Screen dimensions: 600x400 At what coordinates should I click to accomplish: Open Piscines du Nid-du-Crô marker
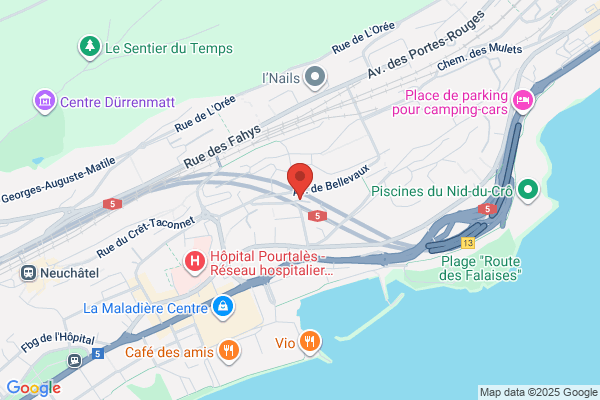[528, 190]
